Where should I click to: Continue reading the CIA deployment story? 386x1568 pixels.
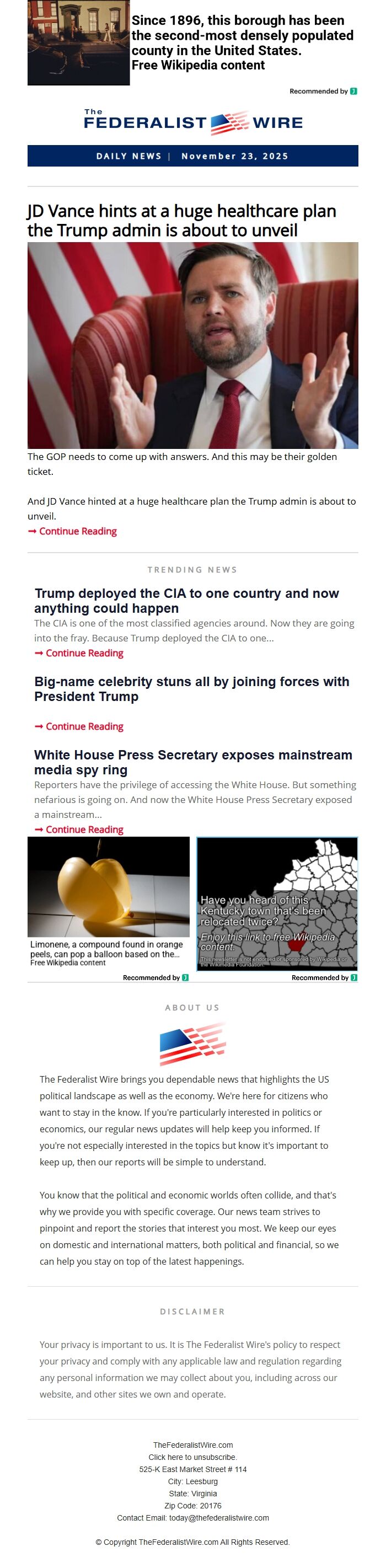[83, 652]
